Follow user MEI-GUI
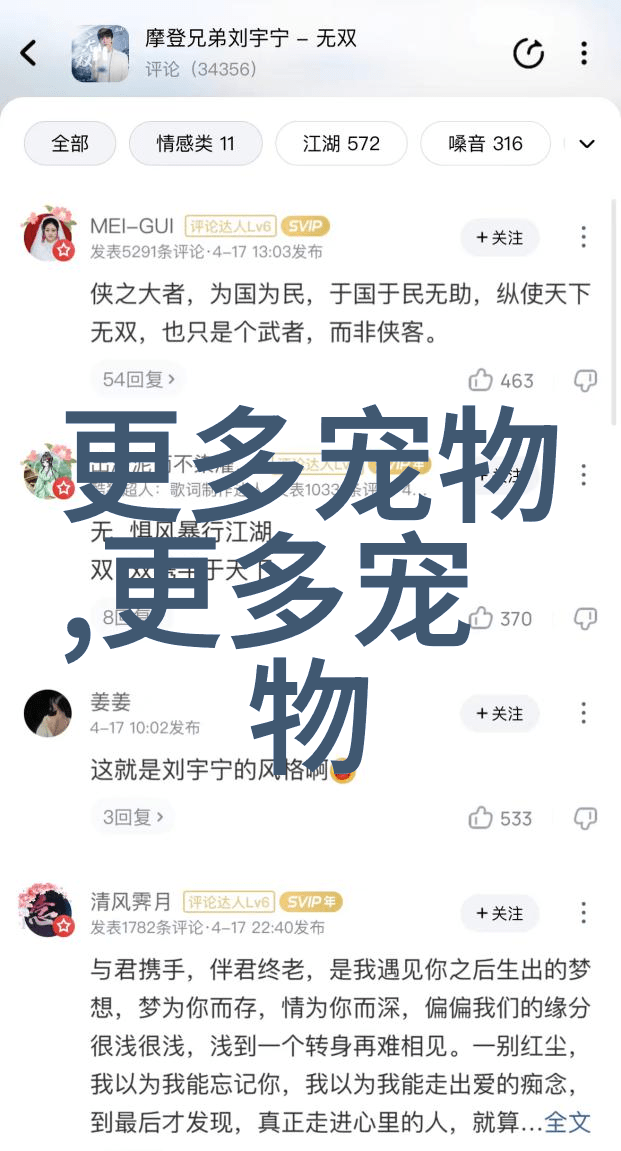 500,238
